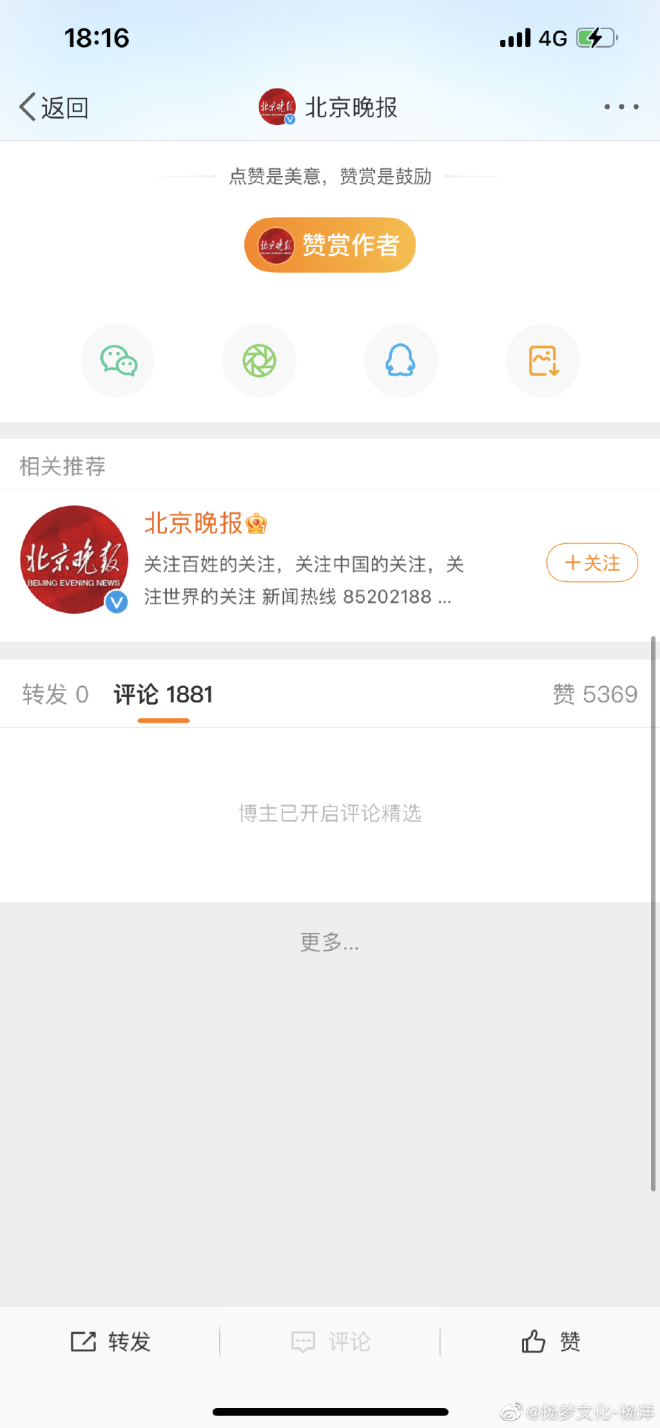The image size is (660, 1428).
Task: Share to WeChat Moments
Action: click(259, 361)
